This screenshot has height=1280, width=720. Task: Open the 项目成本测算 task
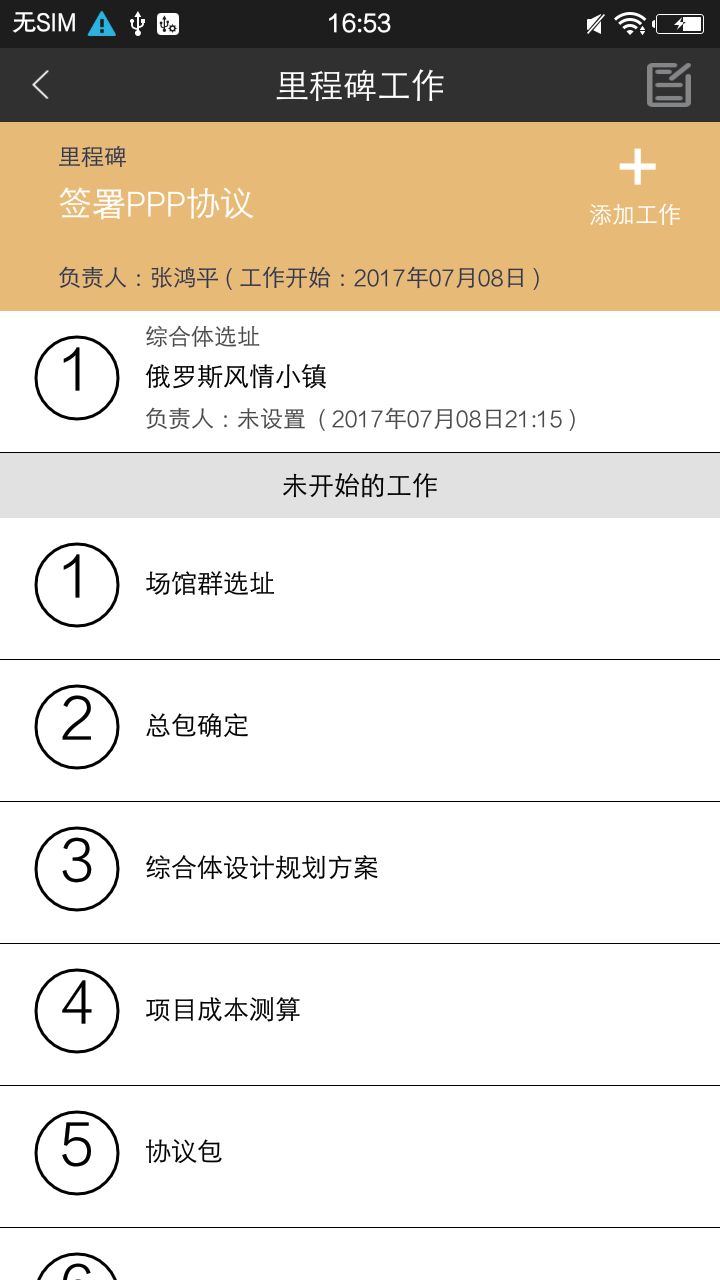coord(360,1014)
